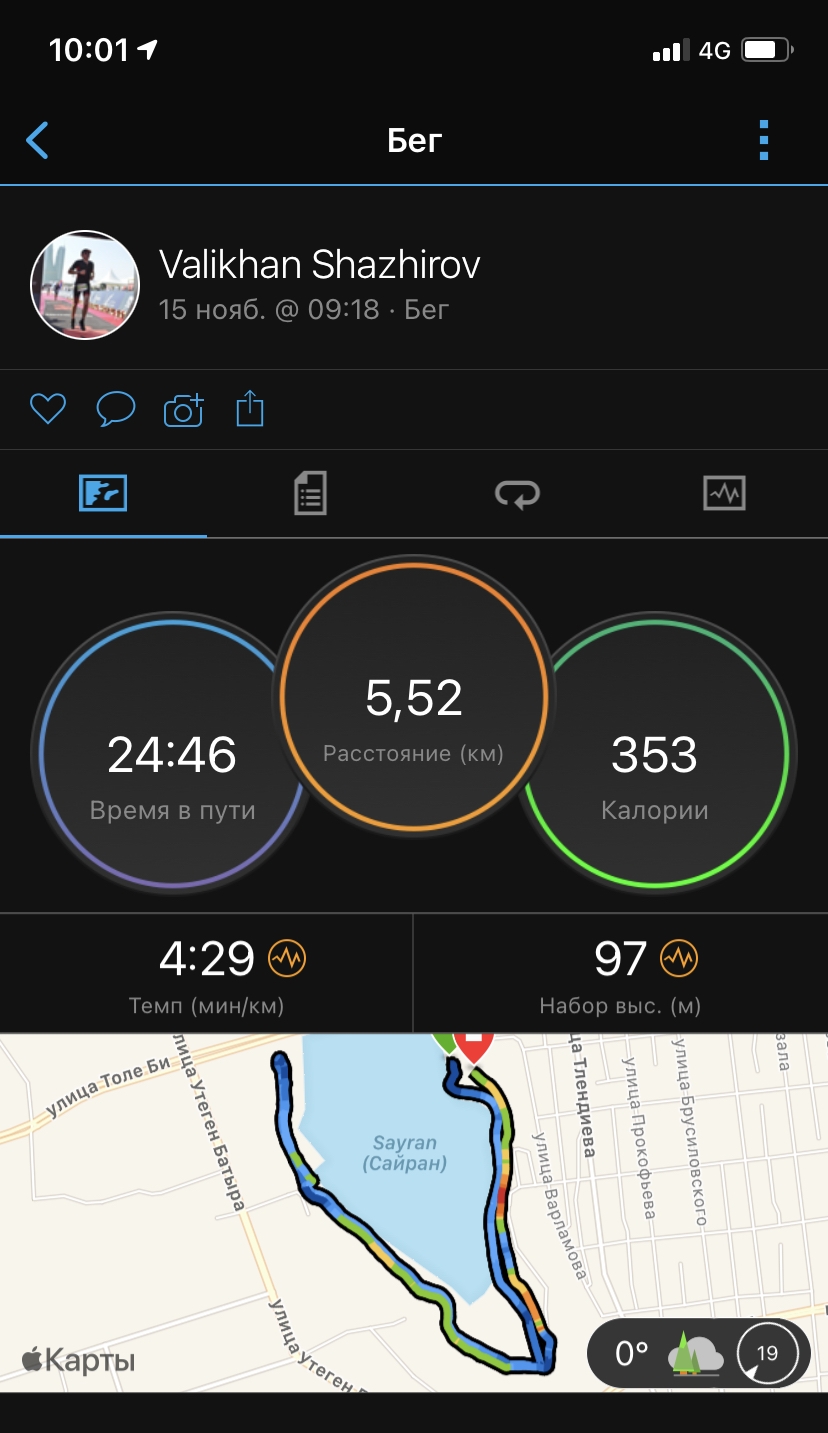Add a photo to the activity
The height and width of the screenshot is (1433, 828).
pyautogui.click(x=183, y=409)
